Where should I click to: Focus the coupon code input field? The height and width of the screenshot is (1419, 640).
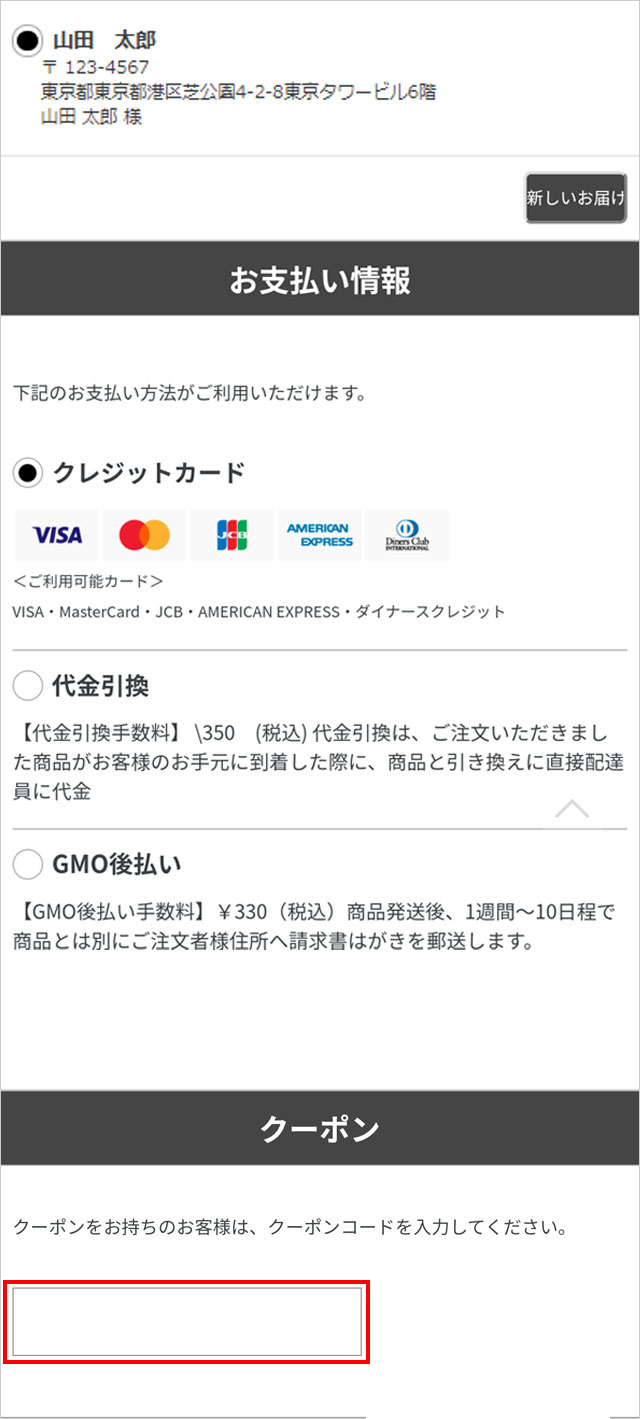(x=187, y=1321)
